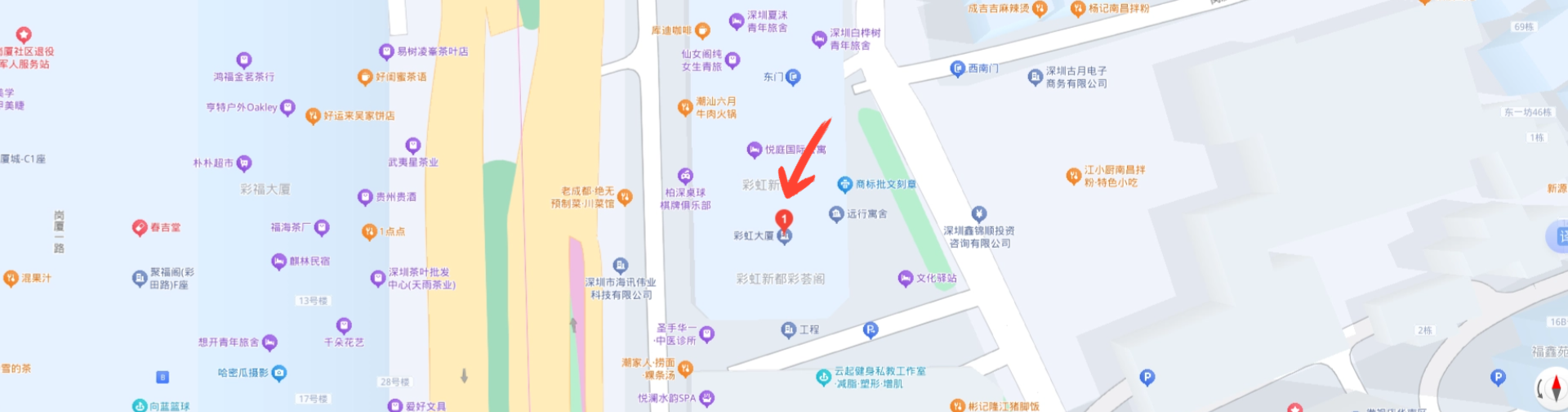Reset map orientation with the compass

point(1553,387)
